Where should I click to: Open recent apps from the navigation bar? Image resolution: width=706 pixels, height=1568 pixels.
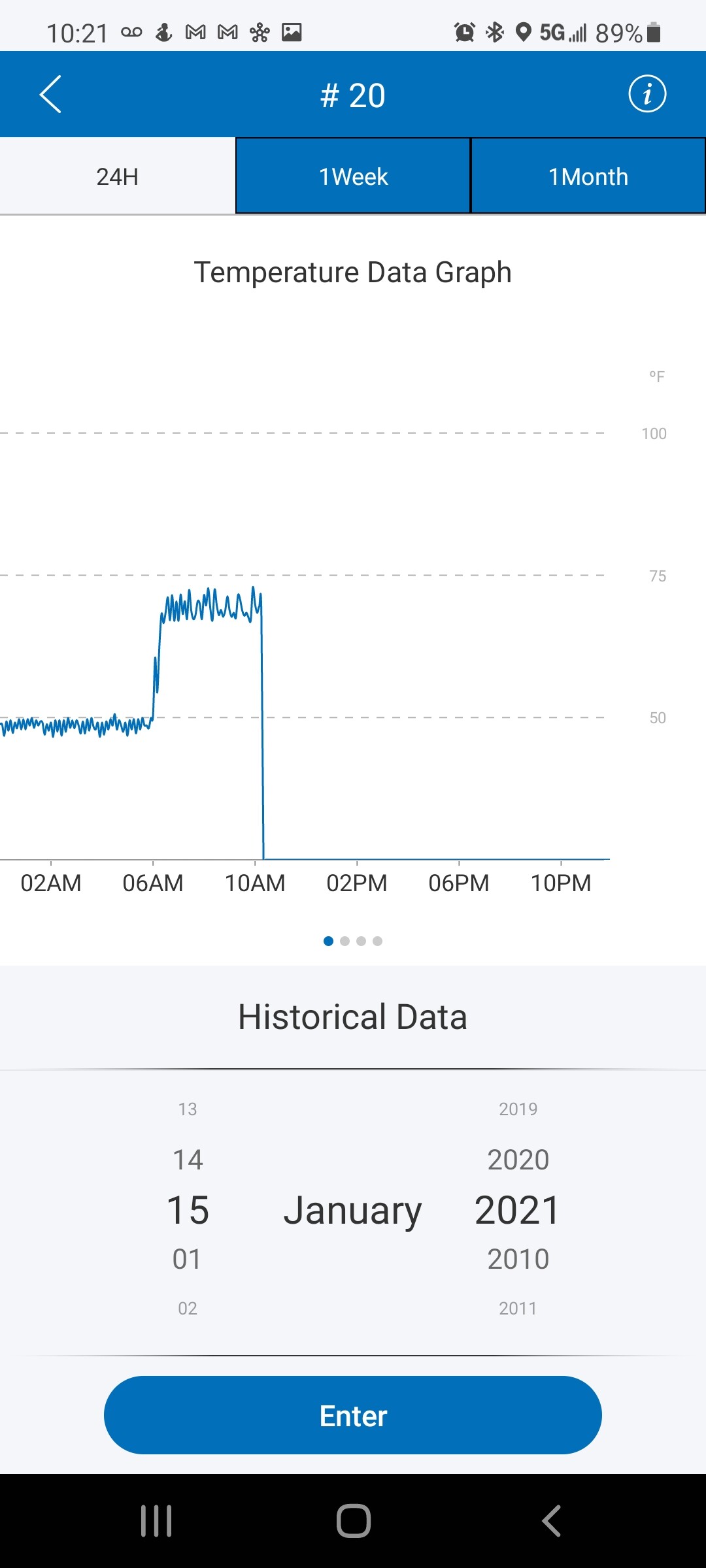(x=156, y=1521)
